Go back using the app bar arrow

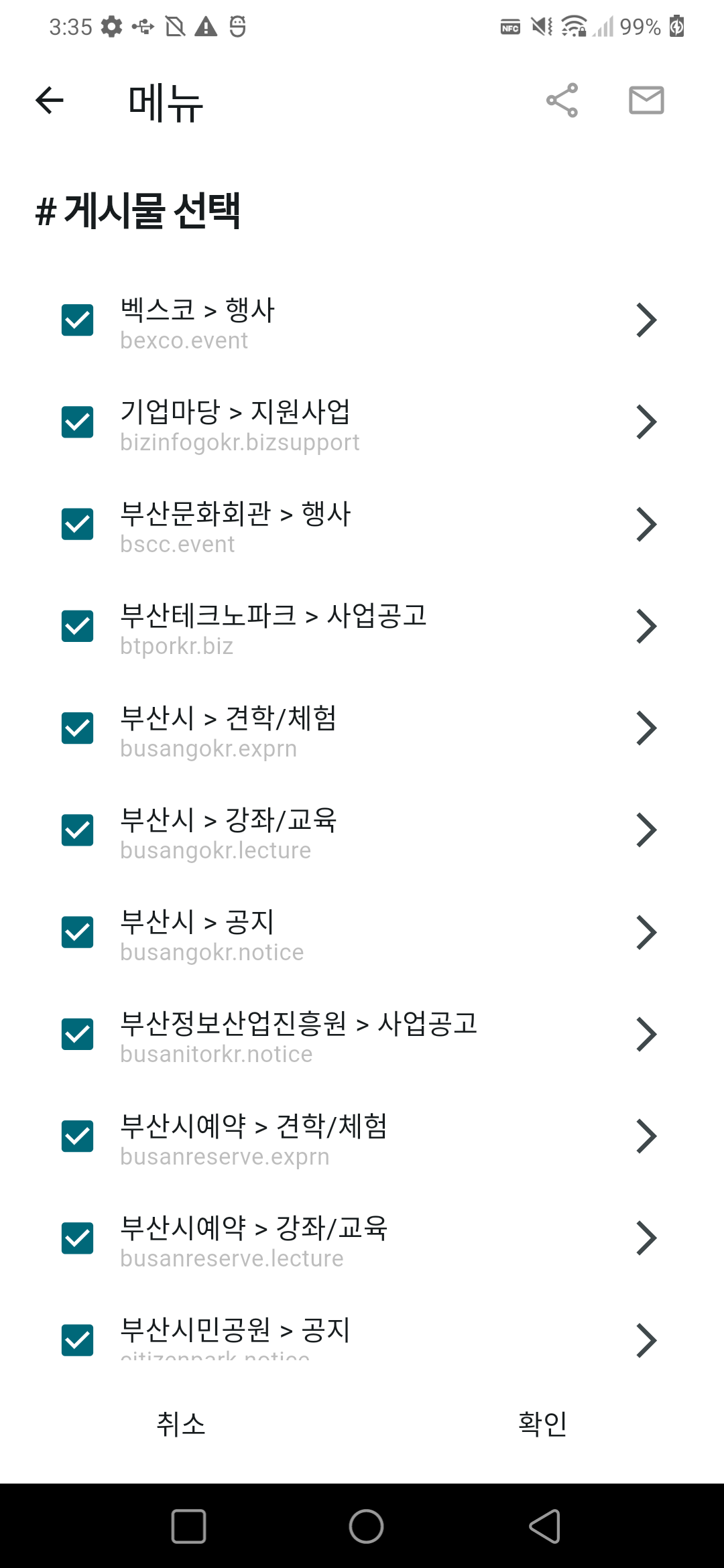(x=50, y=101)
